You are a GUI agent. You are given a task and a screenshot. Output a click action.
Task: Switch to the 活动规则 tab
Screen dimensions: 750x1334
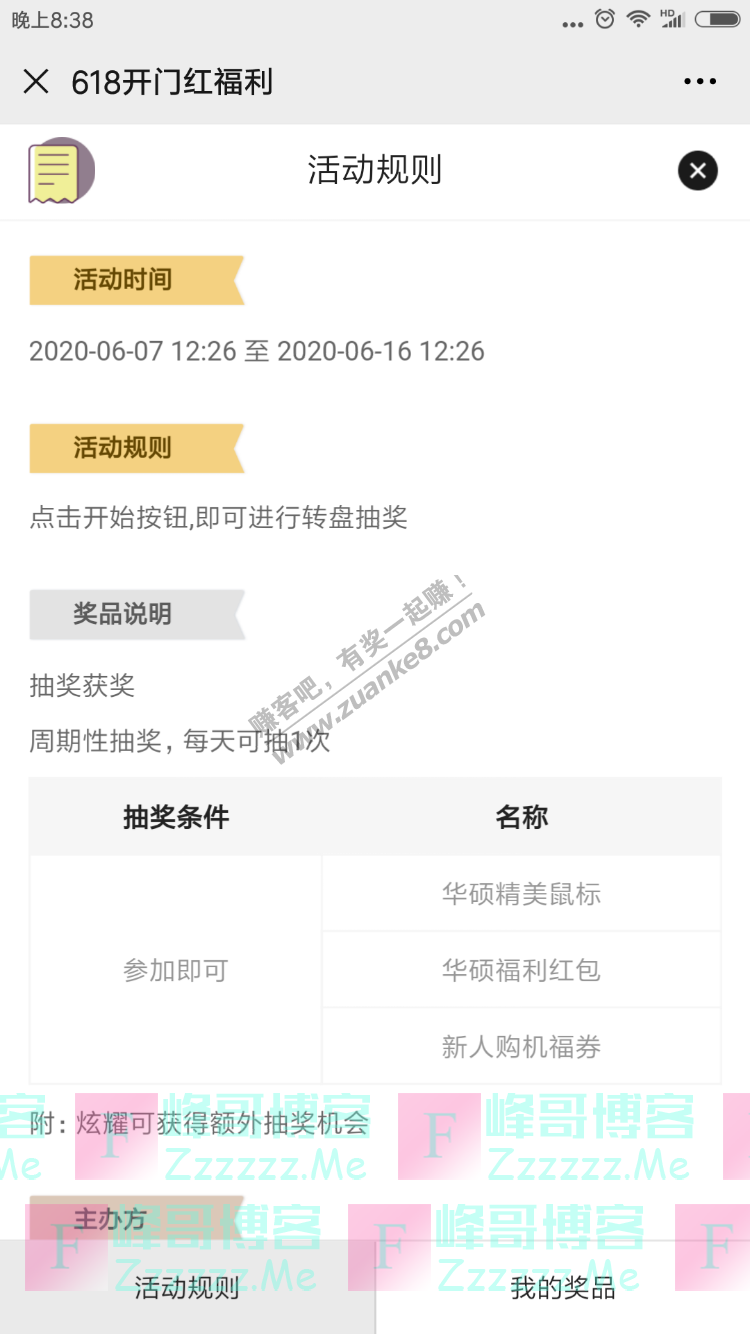point(187,1287)
